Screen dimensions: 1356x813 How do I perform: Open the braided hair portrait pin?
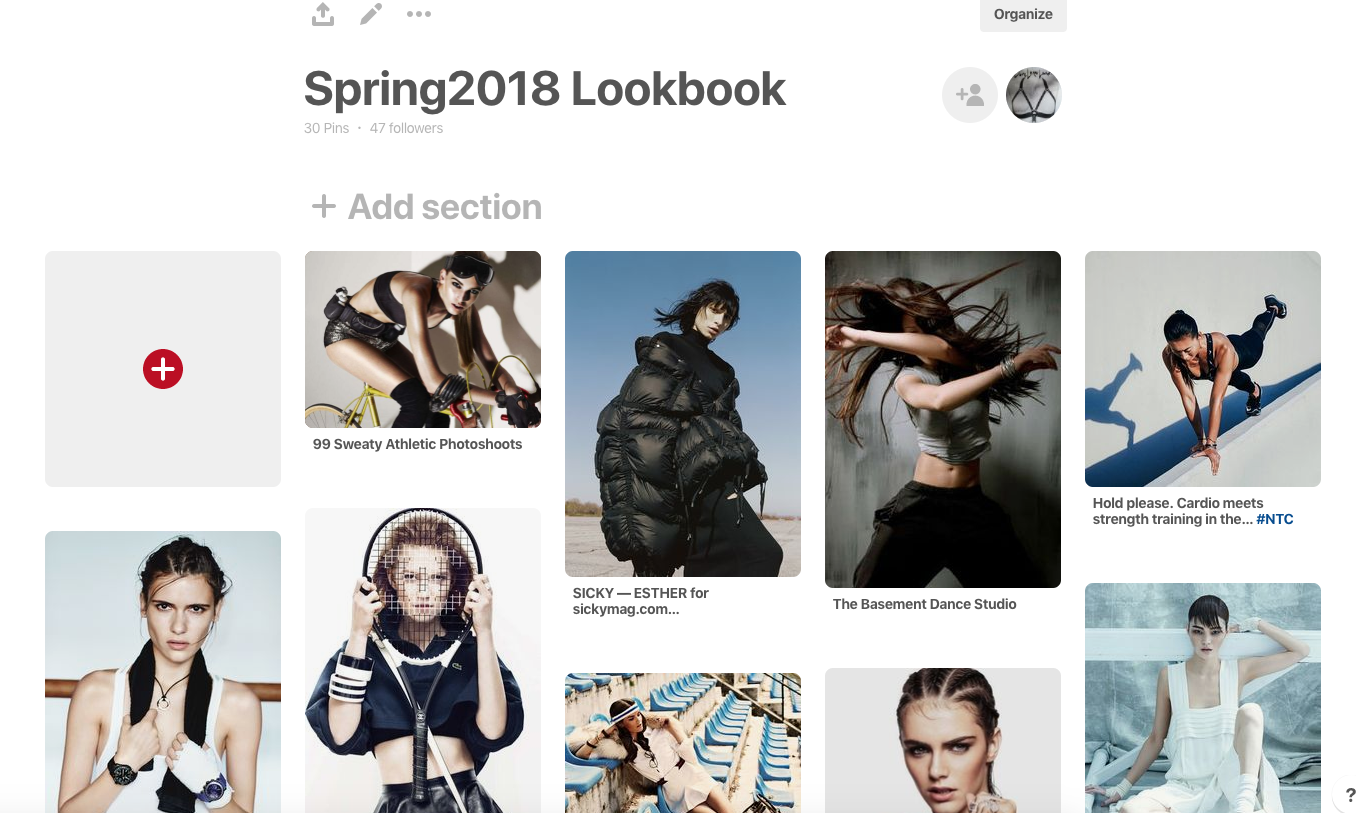click(x=942, y=740)
